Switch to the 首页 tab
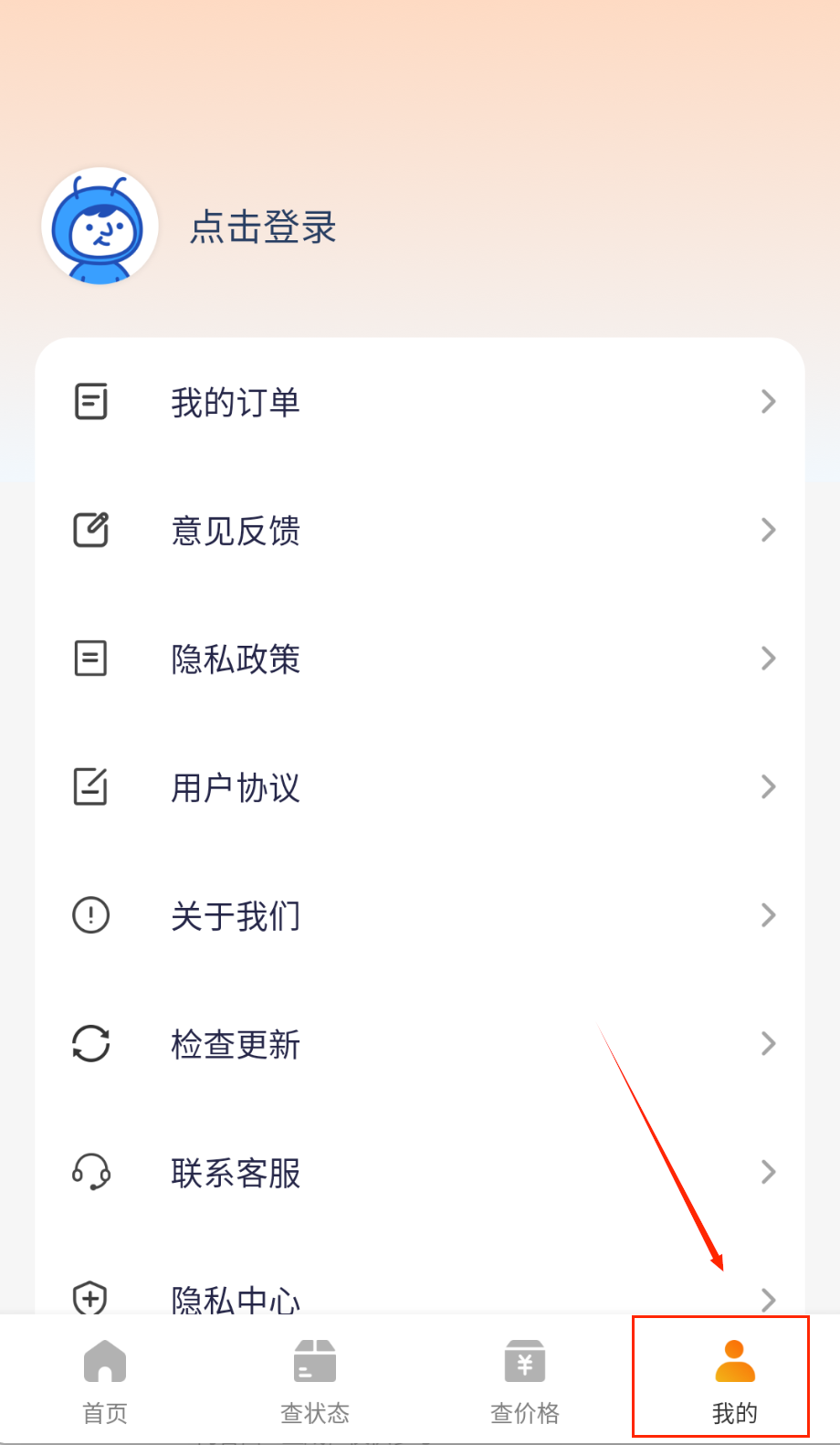Image resolution: width=840 pixels, height=1445 pixels. tap(105, 1381)
